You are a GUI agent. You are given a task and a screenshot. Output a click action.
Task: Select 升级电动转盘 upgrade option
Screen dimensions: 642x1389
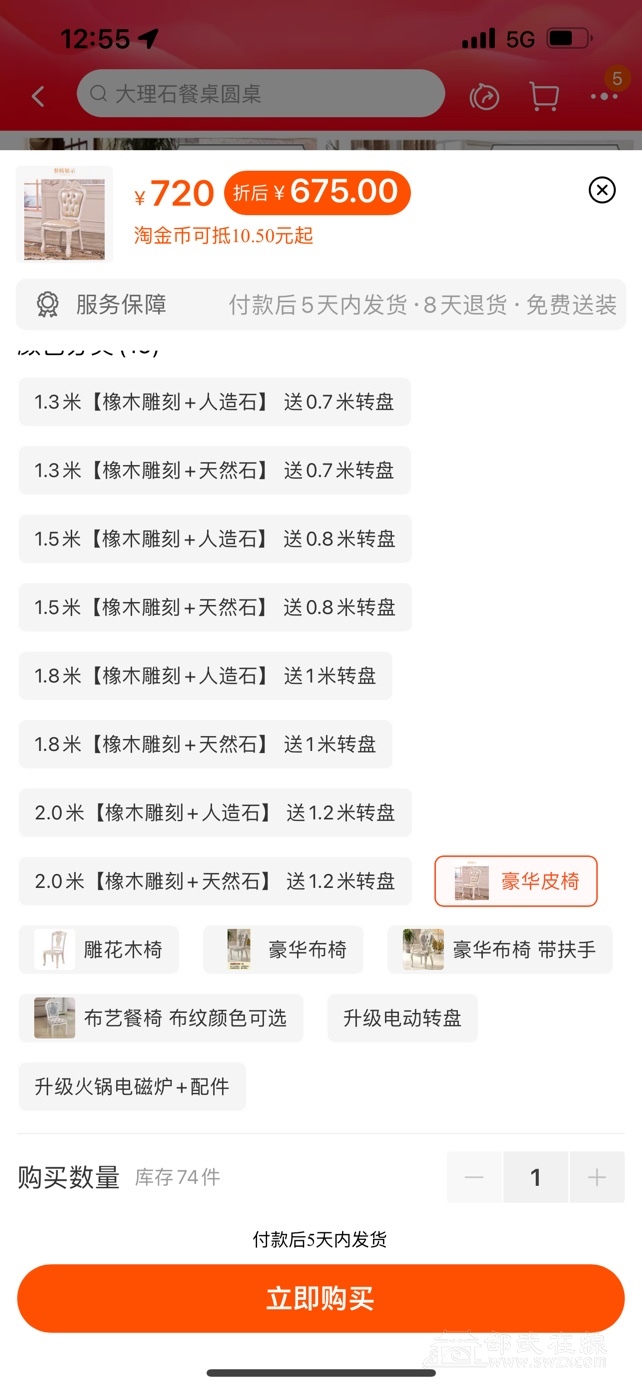coord(402,1018)
